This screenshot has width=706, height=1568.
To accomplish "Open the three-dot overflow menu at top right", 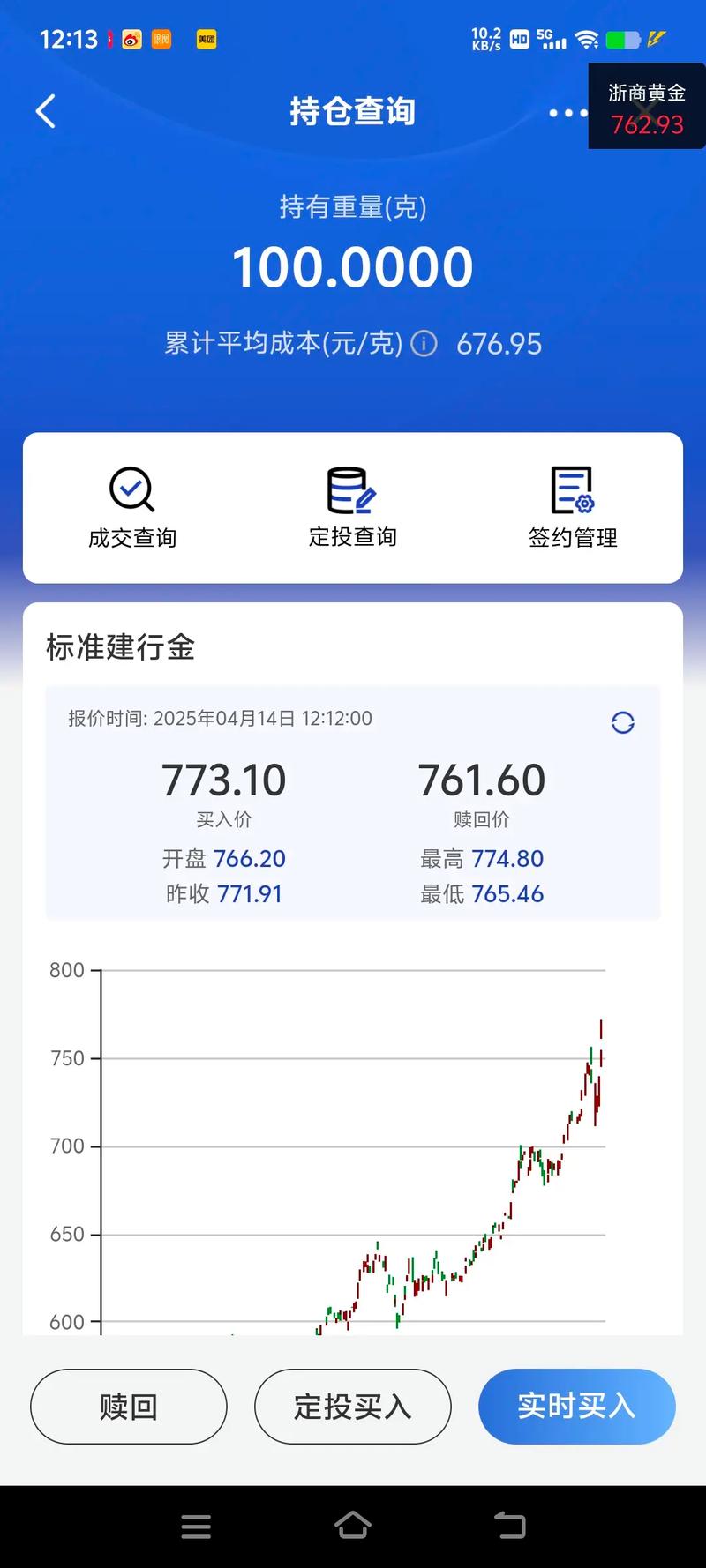I will click(567, 113).
